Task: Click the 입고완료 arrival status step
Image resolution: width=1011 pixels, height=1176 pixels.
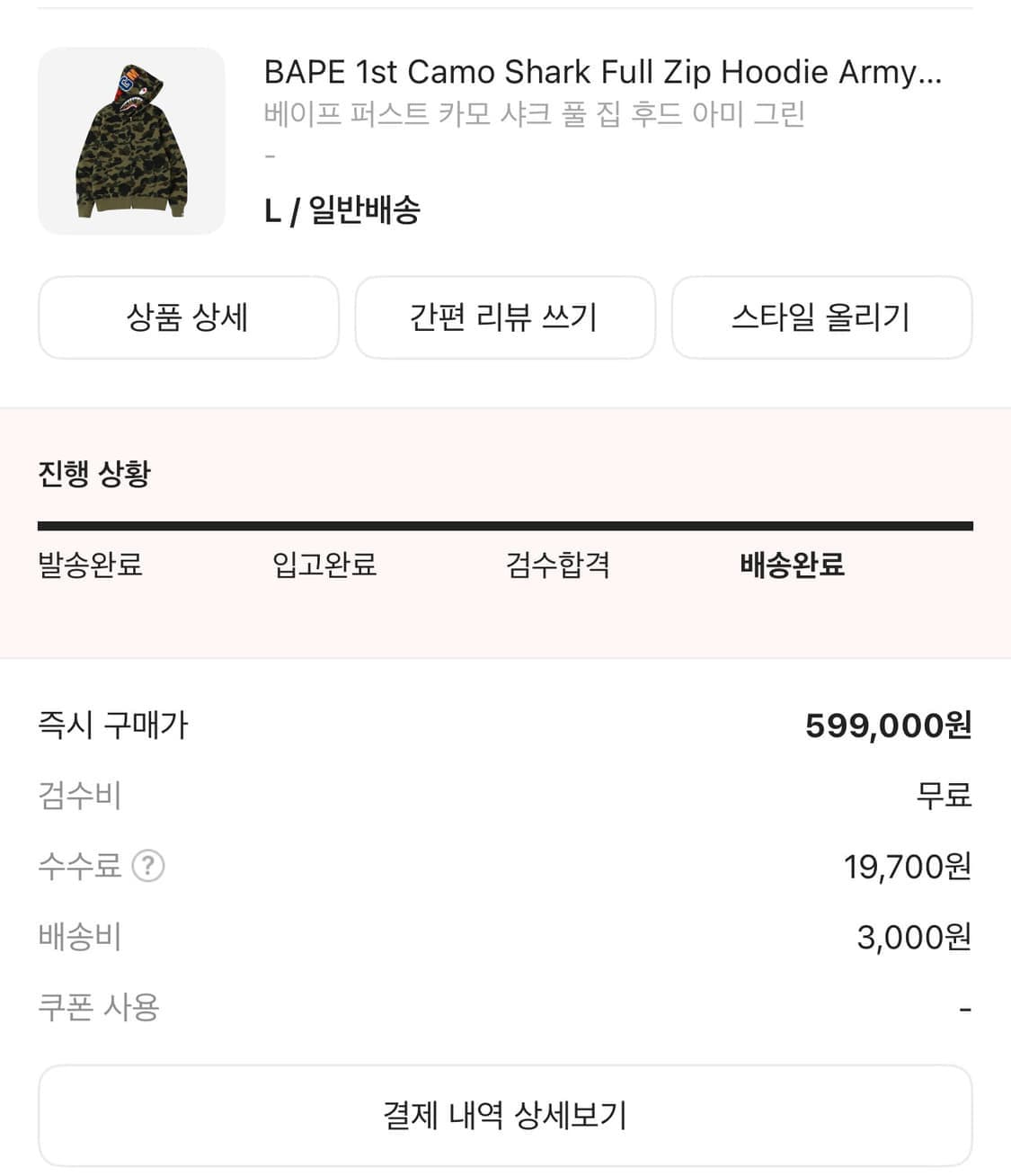Action: [x=325, y=565]
